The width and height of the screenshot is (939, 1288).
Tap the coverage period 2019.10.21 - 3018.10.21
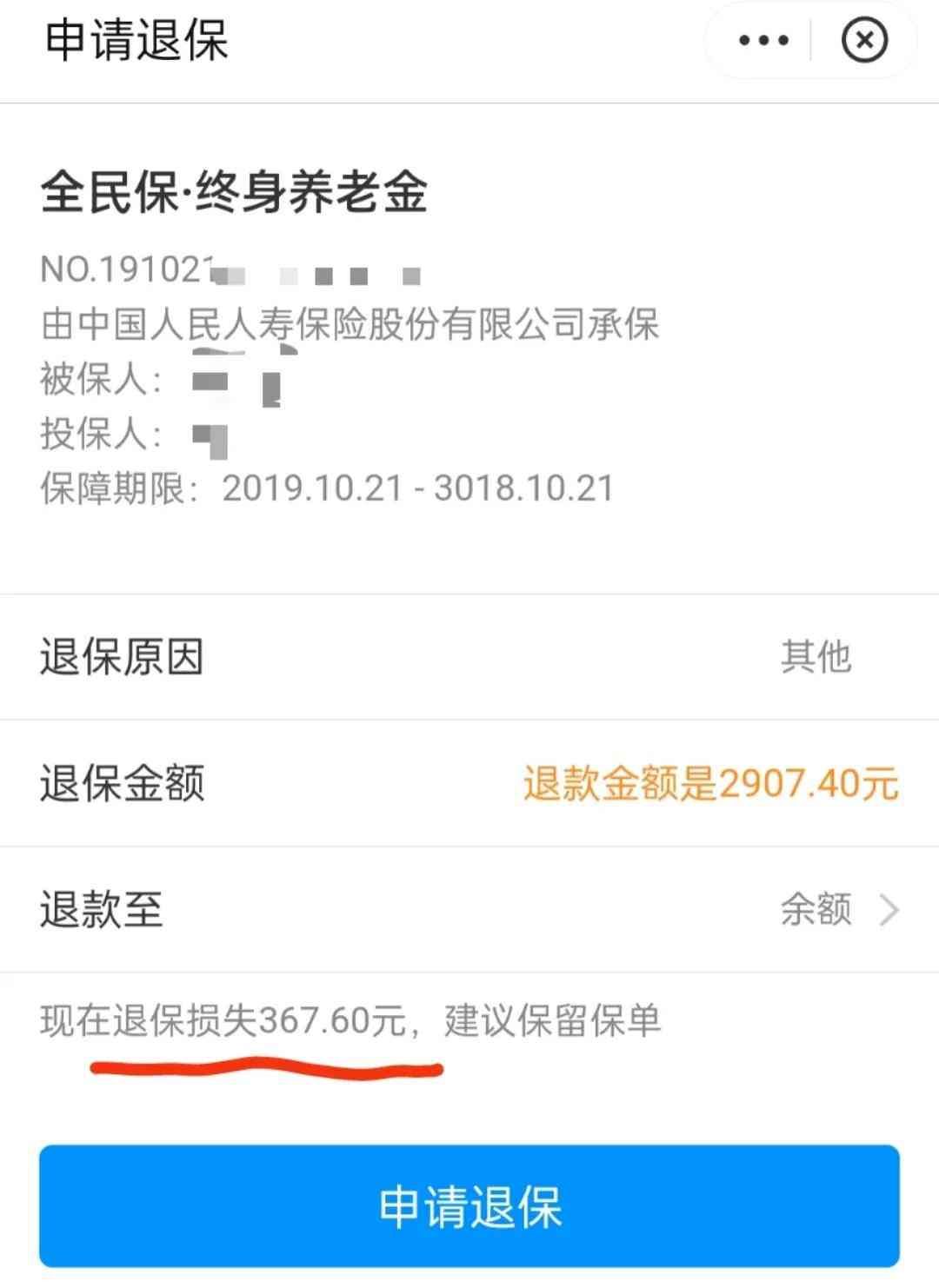tap(417, 489)
